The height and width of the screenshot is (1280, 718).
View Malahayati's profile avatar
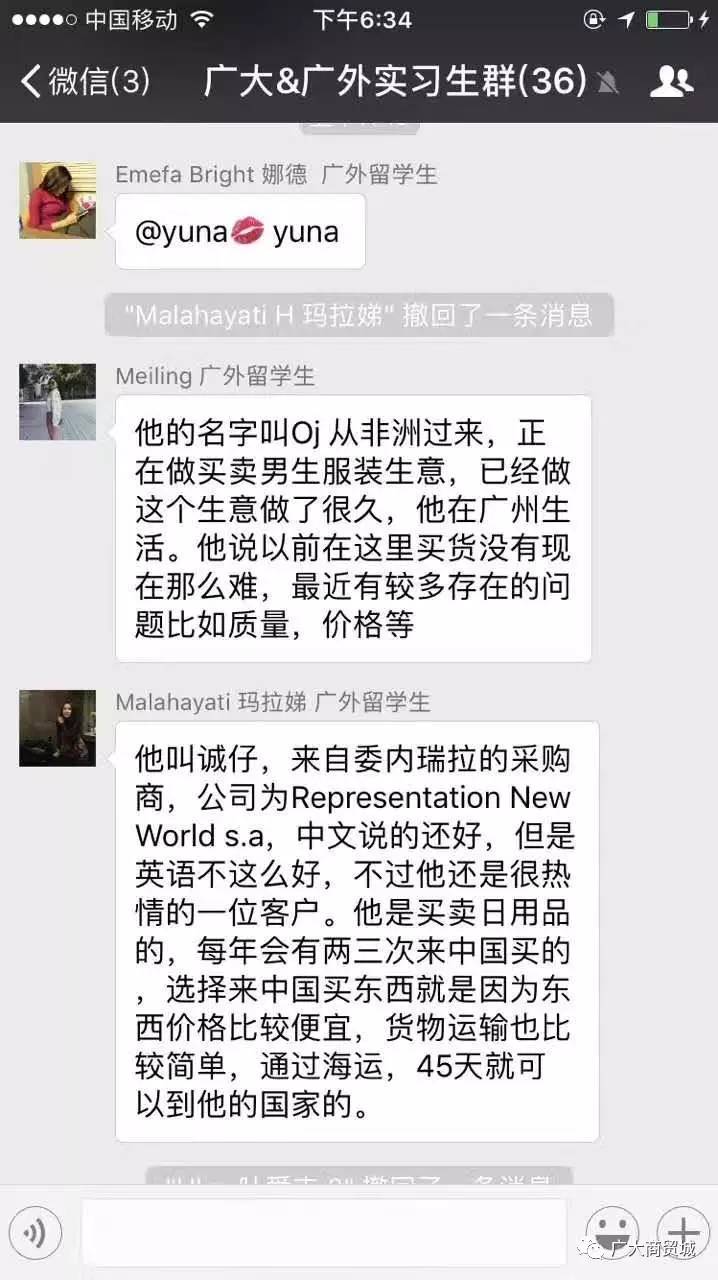[58, 728]
